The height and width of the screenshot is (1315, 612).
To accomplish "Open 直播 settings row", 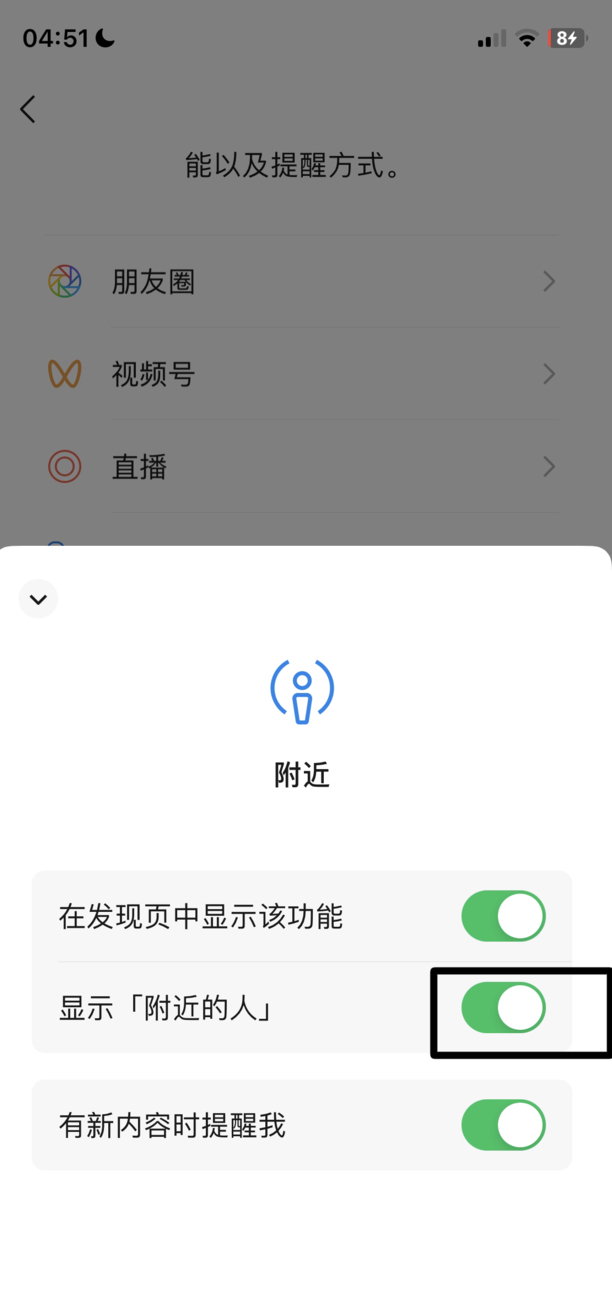I will point(301,466).
